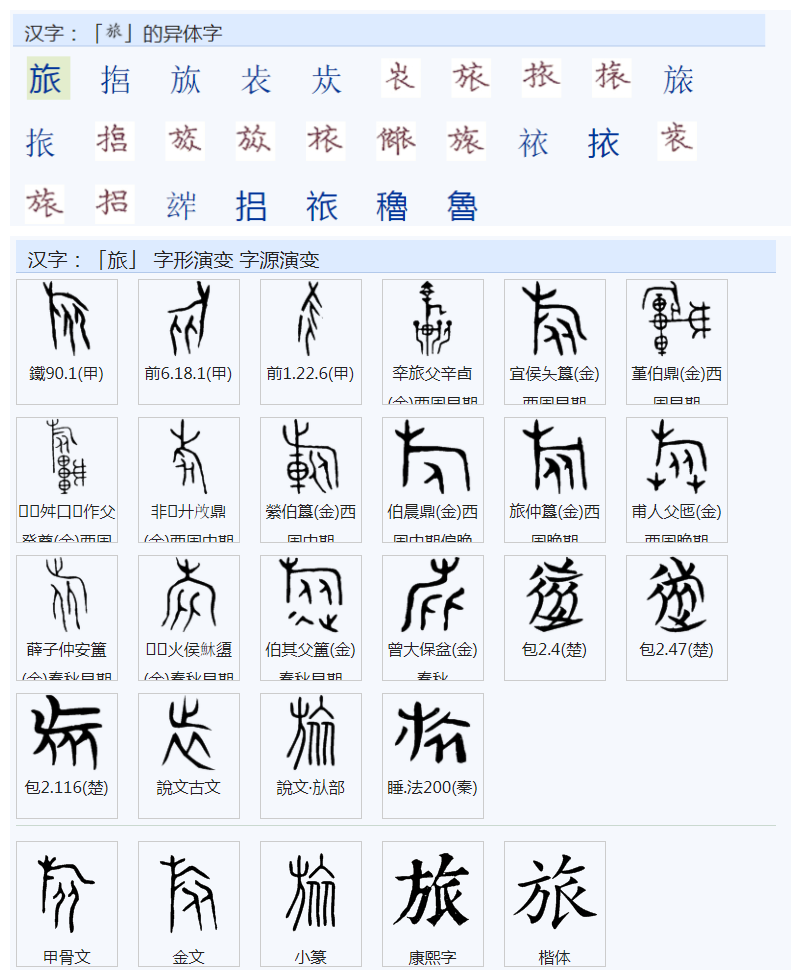
Task: Open the variant character 穞
Action: tap(392, 205)
